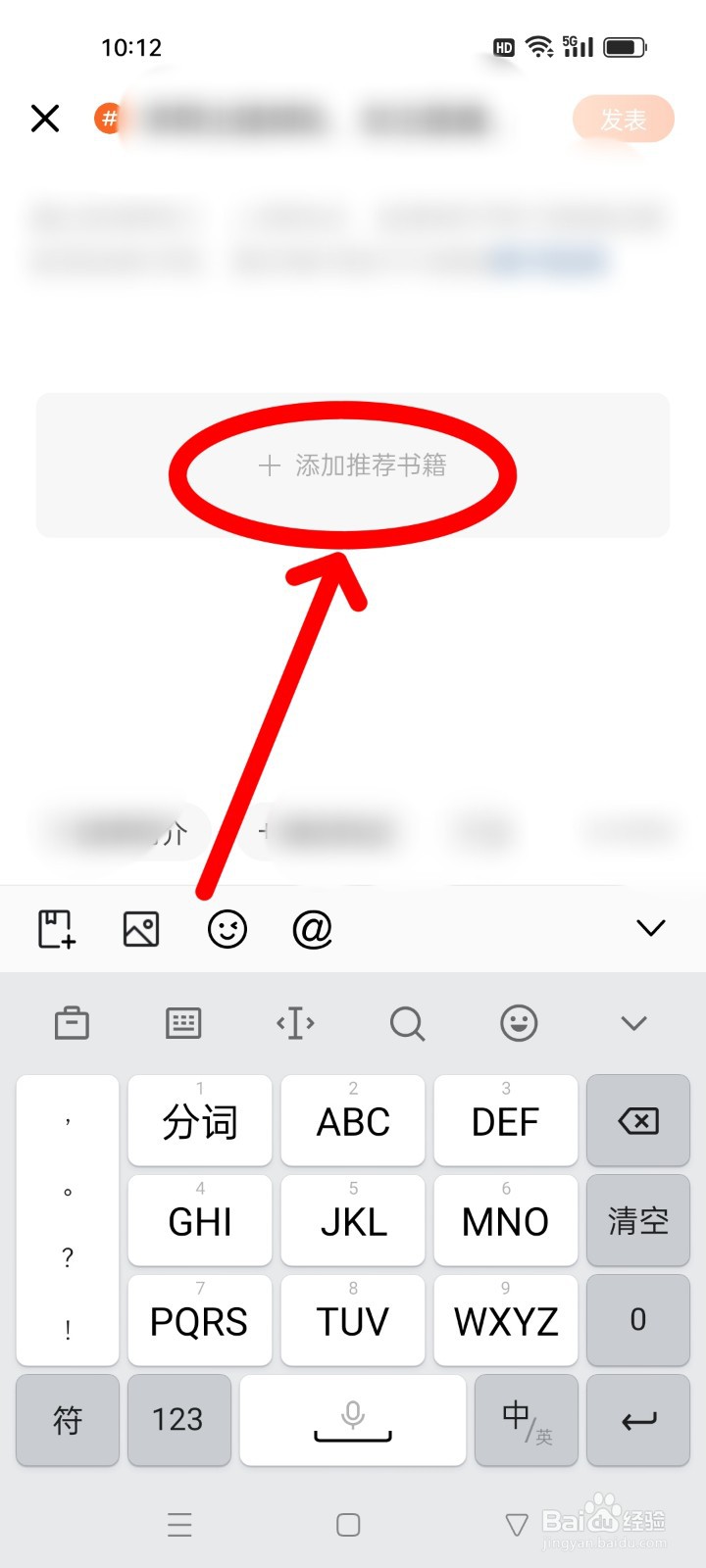This screenshot has width=706, height=1568.
Task: Enable the symbol keyboard with 符 key
Action: 67,1420
